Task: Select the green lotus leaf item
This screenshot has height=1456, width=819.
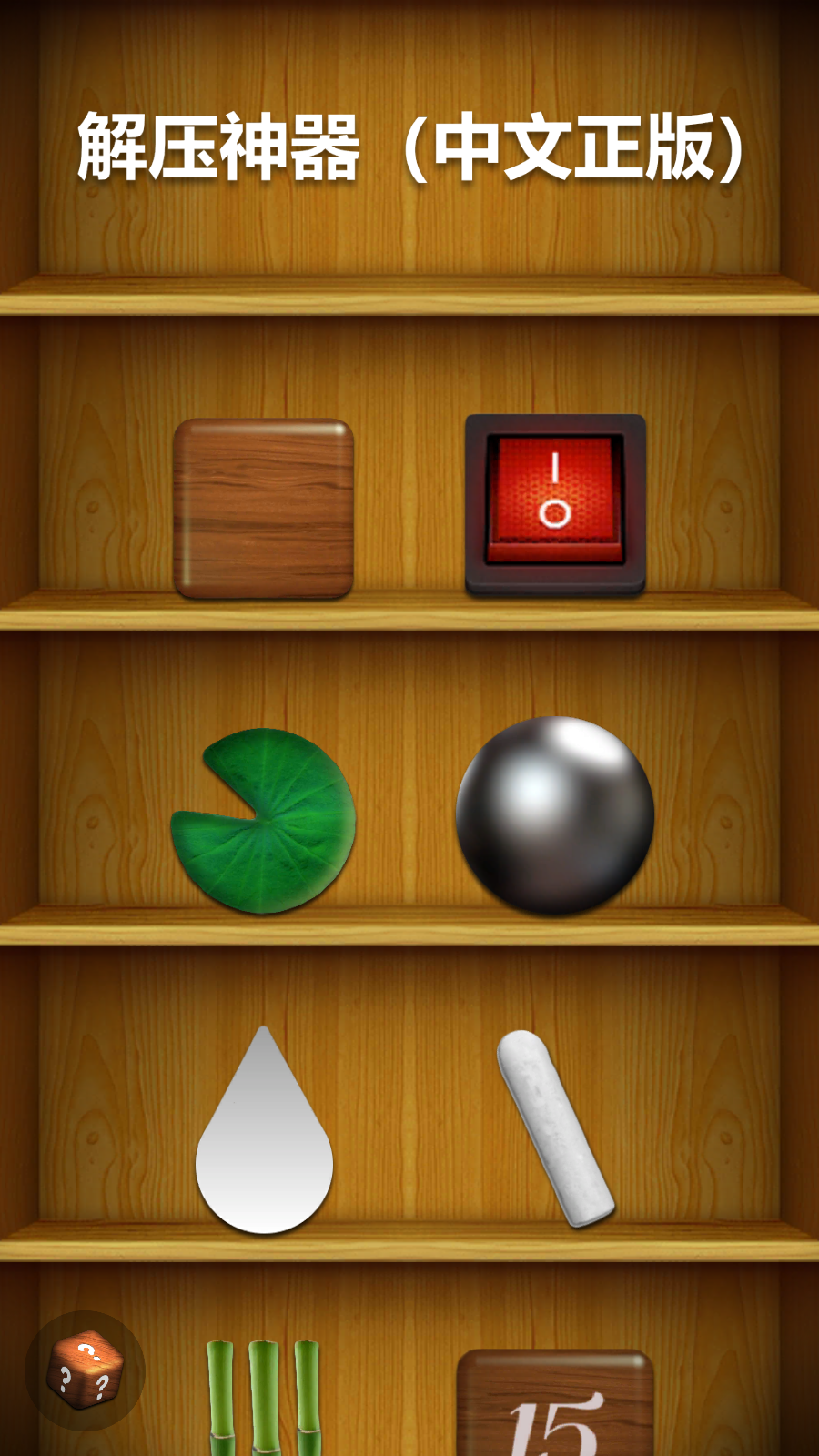Action: (x=264, y=822)
